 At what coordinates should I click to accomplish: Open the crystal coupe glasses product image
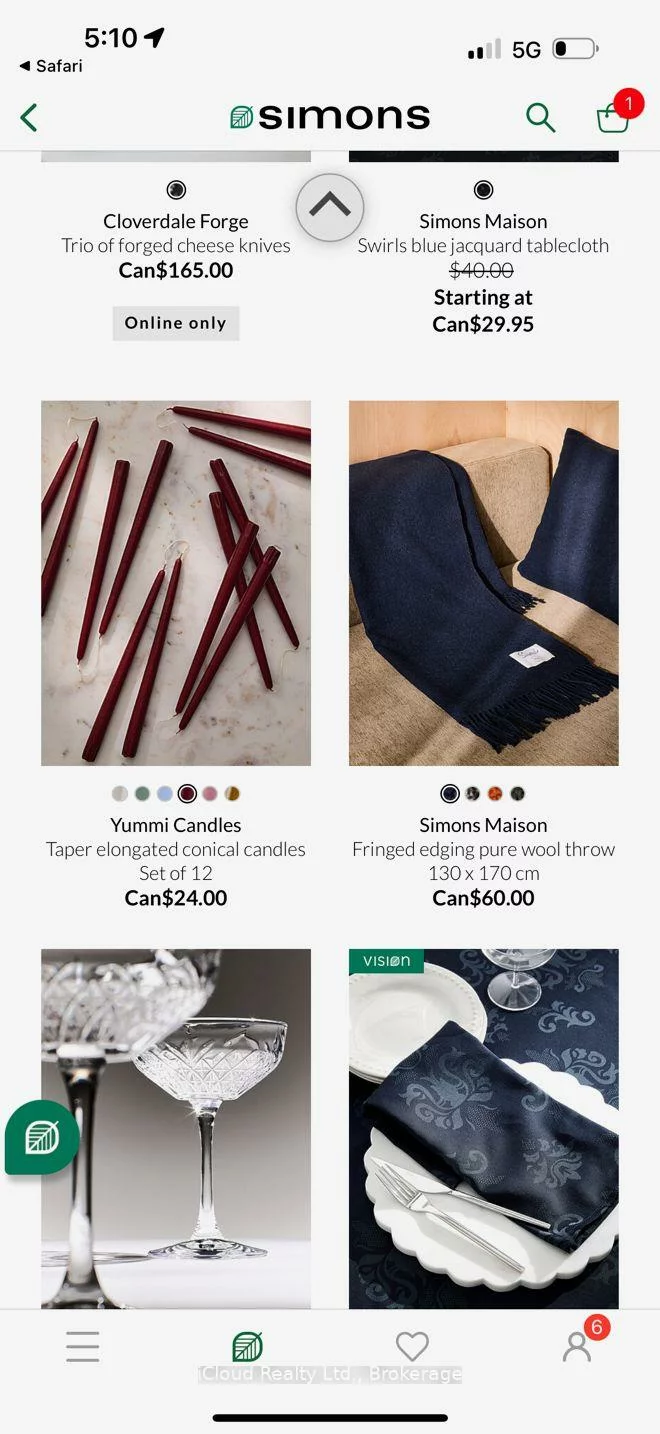176,1128
